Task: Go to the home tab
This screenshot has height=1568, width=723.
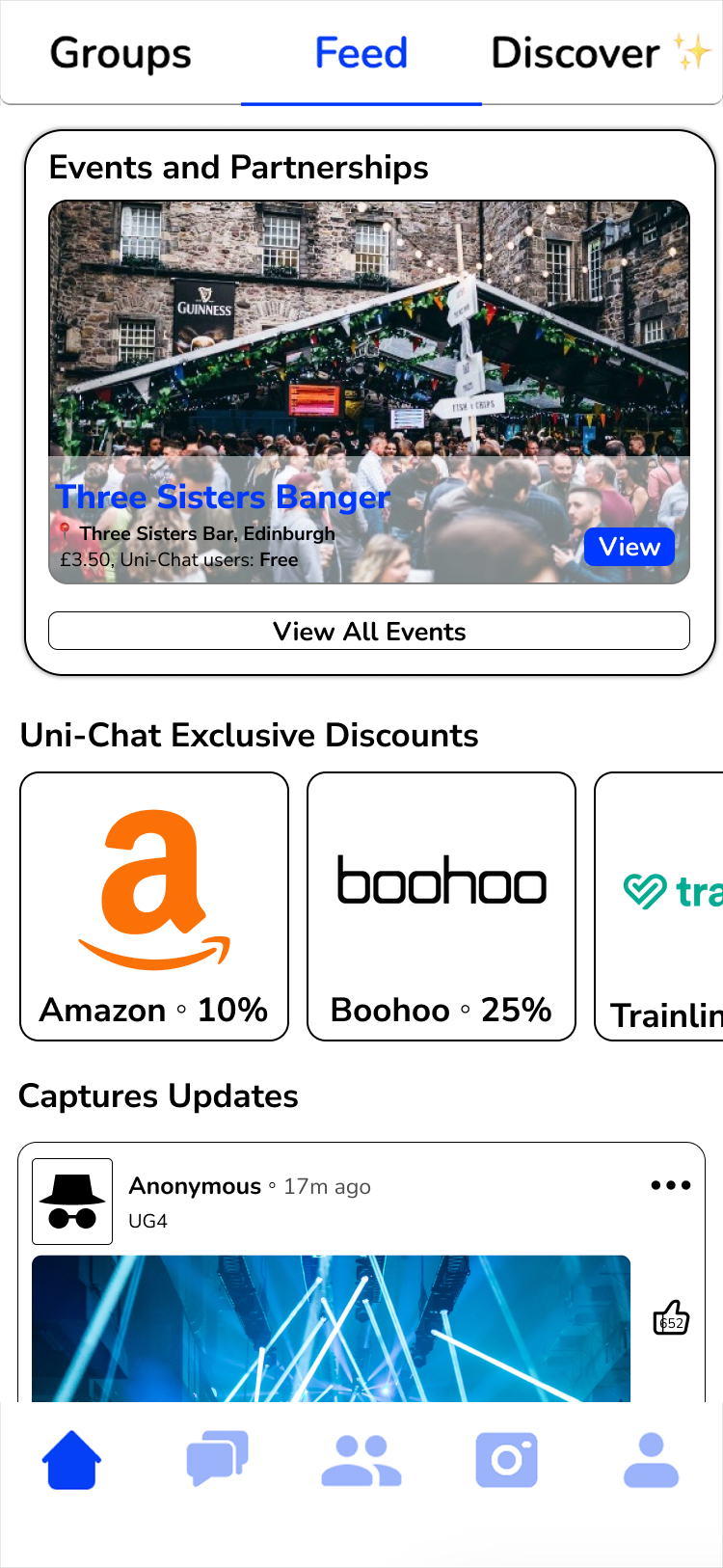Action: click(x=72, y=1460)
